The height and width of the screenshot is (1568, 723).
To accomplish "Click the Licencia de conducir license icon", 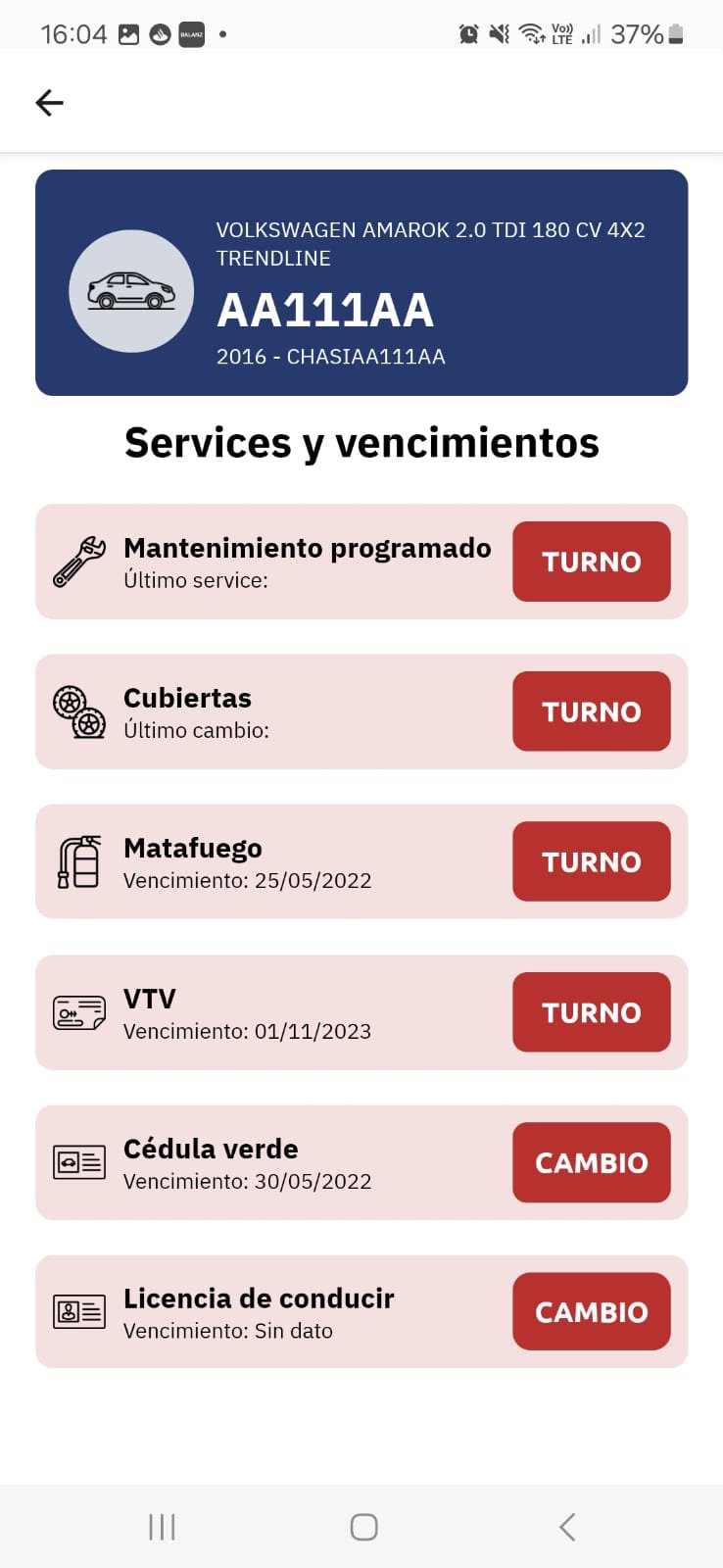I will pyautogui.click(x=78, y=1310).
